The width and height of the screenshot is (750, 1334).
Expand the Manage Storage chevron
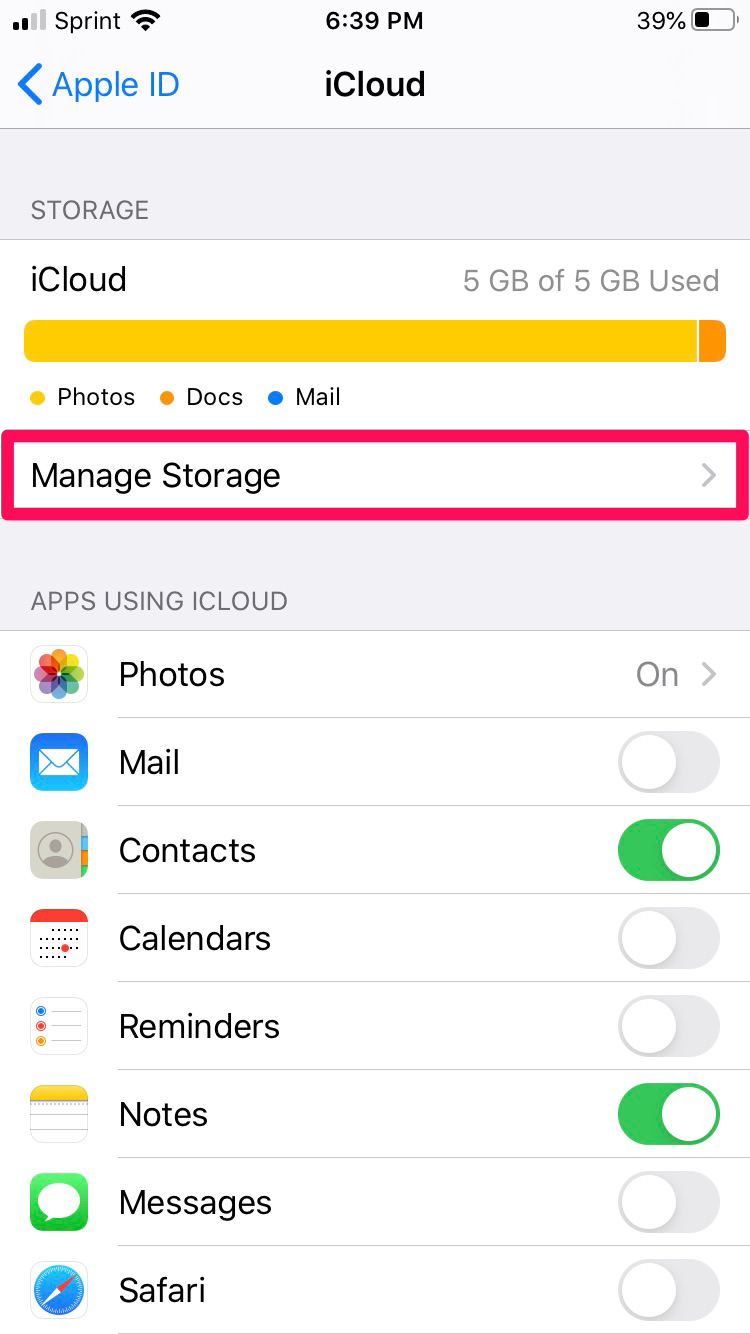coord(709,476)
